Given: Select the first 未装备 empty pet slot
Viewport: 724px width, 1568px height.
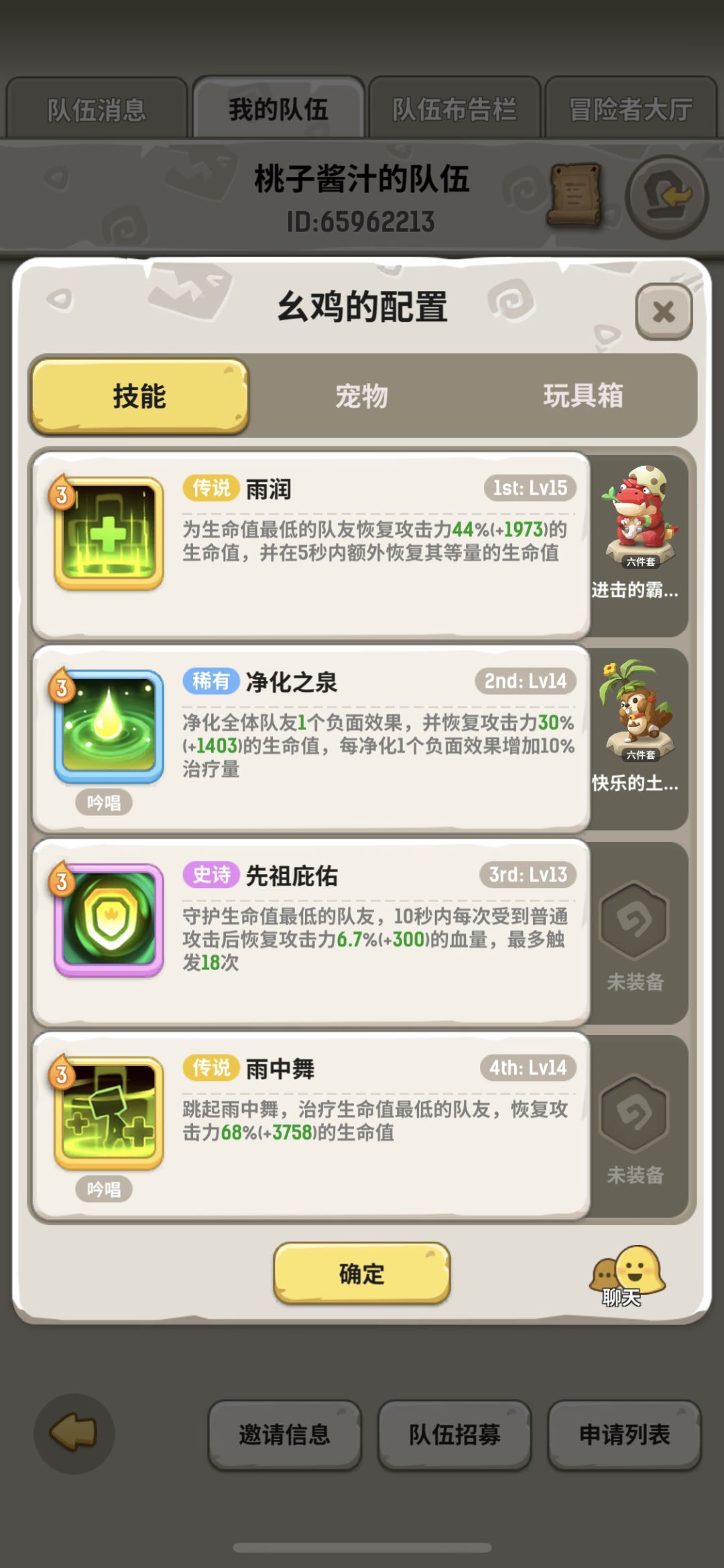Looking at the screenshot, I should tap(633, 932).
